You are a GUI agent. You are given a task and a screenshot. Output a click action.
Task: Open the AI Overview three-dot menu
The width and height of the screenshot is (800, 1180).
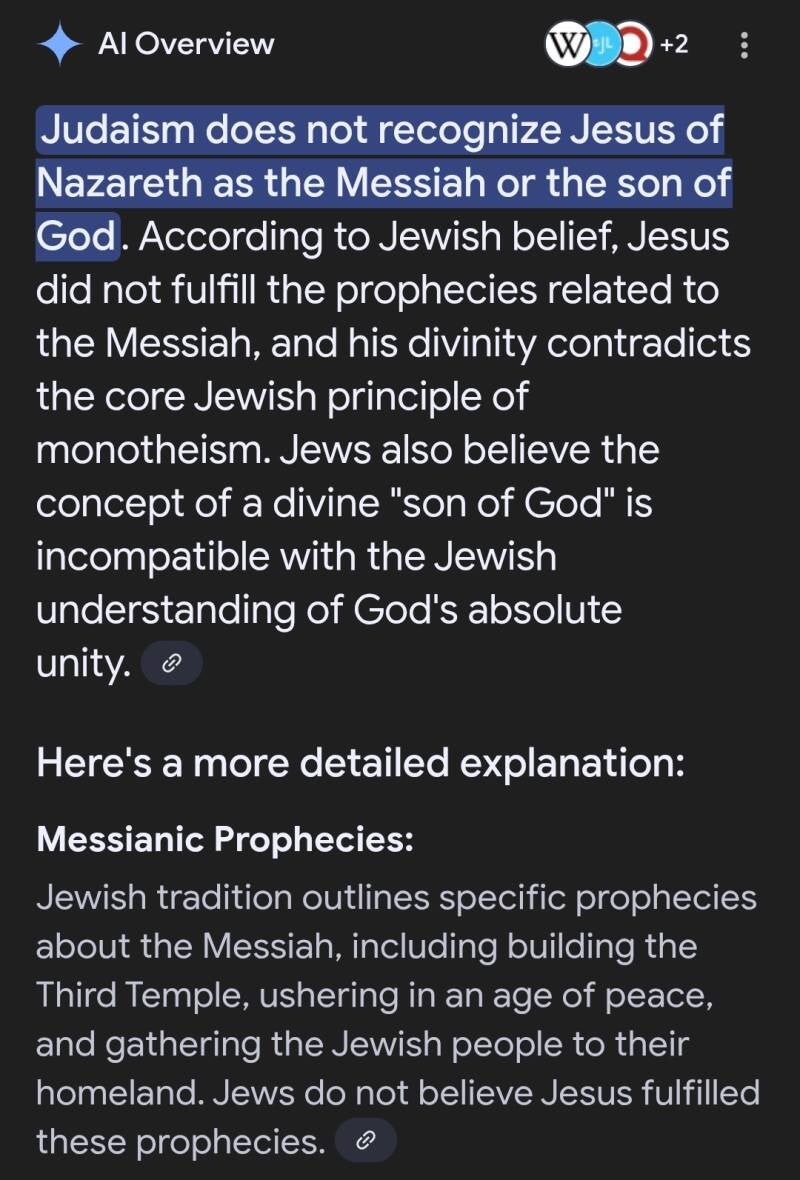pyautogui.click(x=743, y=45)
